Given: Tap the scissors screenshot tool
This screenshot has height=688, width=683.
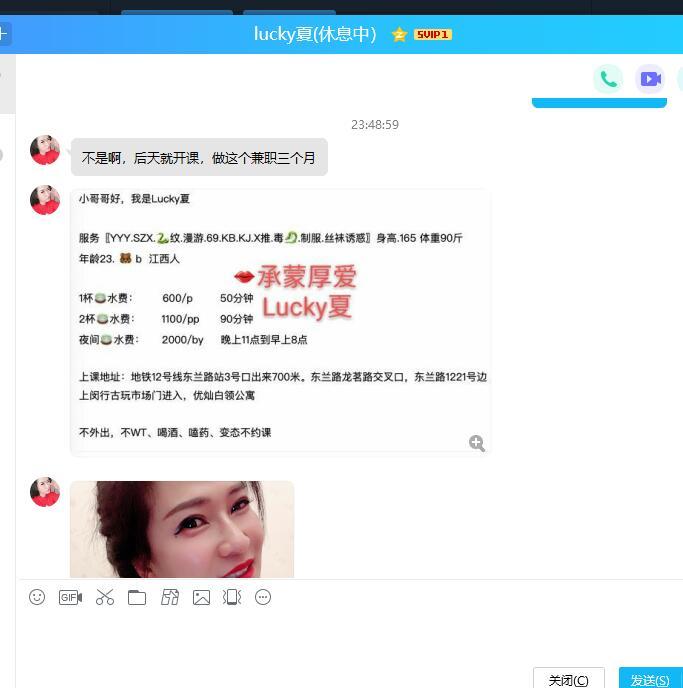Looking at the screenshot, I should (x=105, y=597).
